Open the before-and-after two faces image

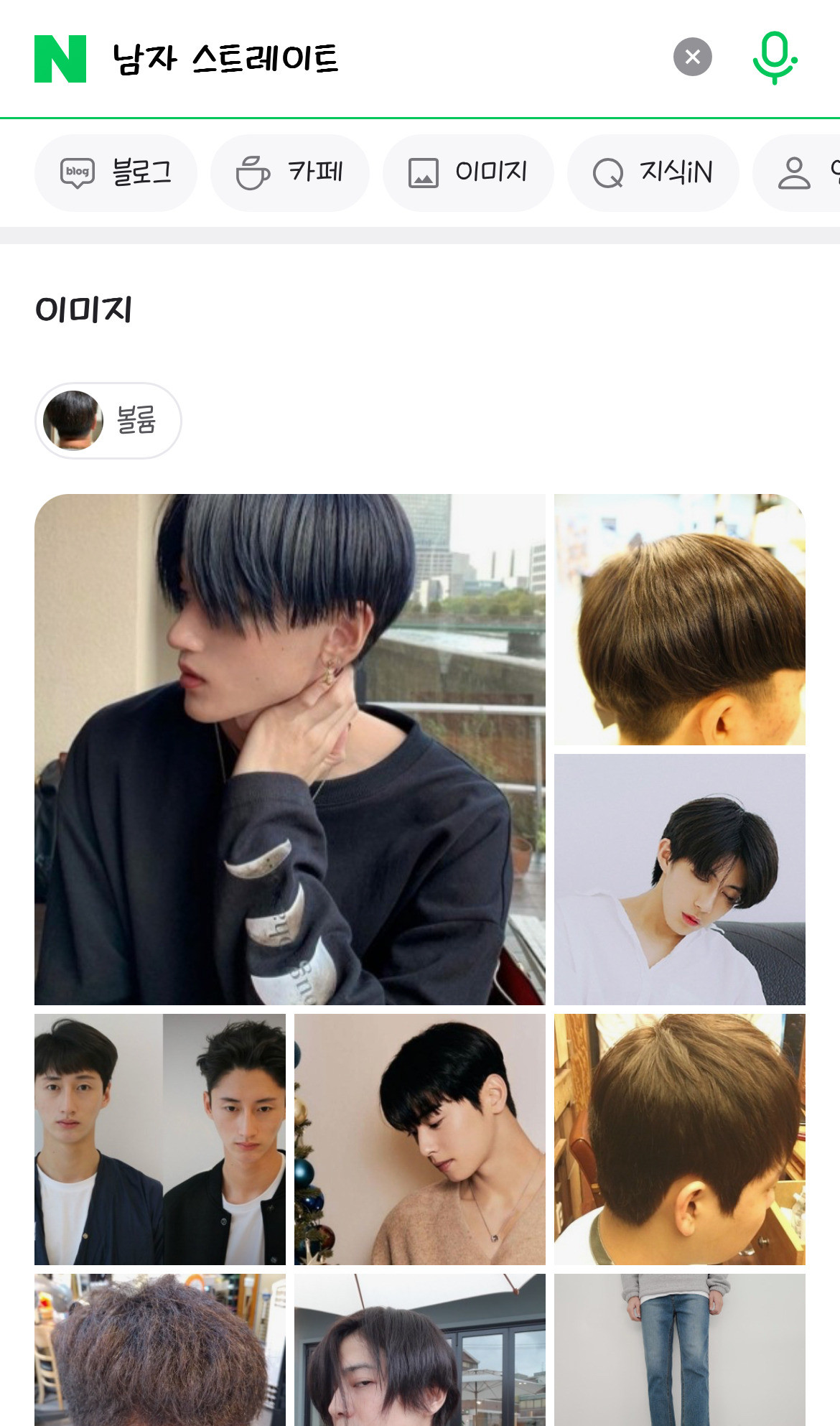[x=159, y=1139]
